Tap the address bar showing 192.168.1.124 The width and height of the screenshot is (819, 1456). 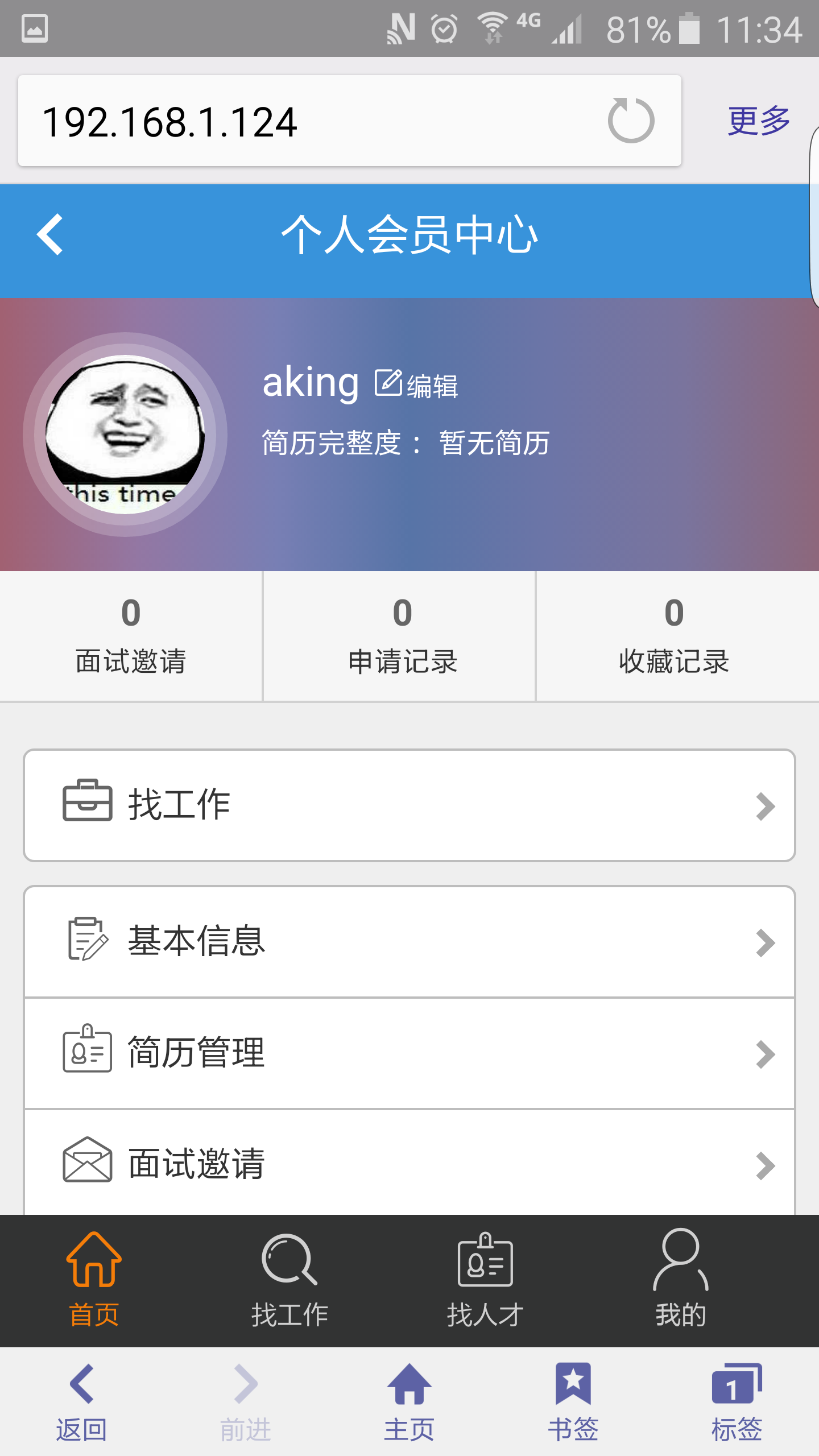coord(307,122)
